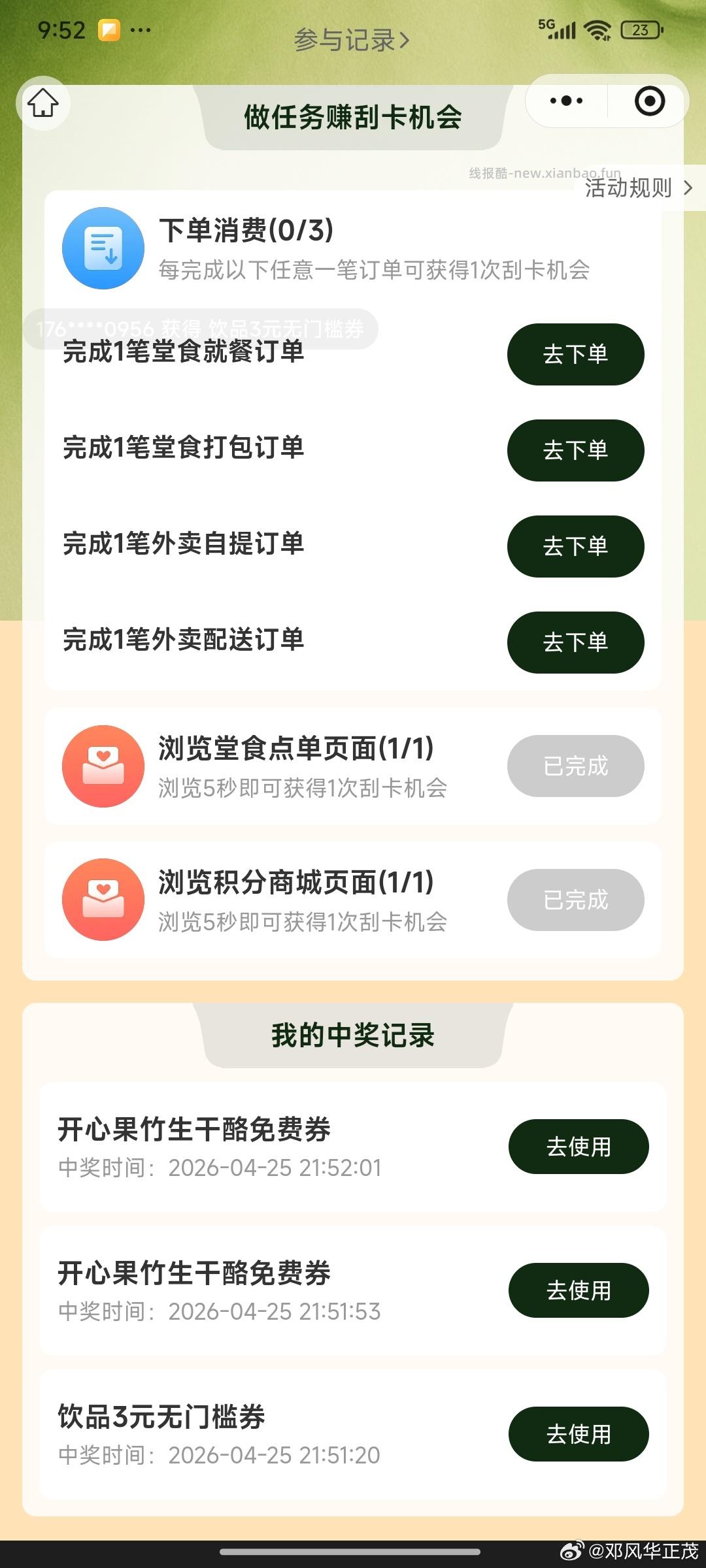Expand the 参与记录 participation records via chevron
The width and height of the screenshot is (706, 1568).
(x=403, y=41)
